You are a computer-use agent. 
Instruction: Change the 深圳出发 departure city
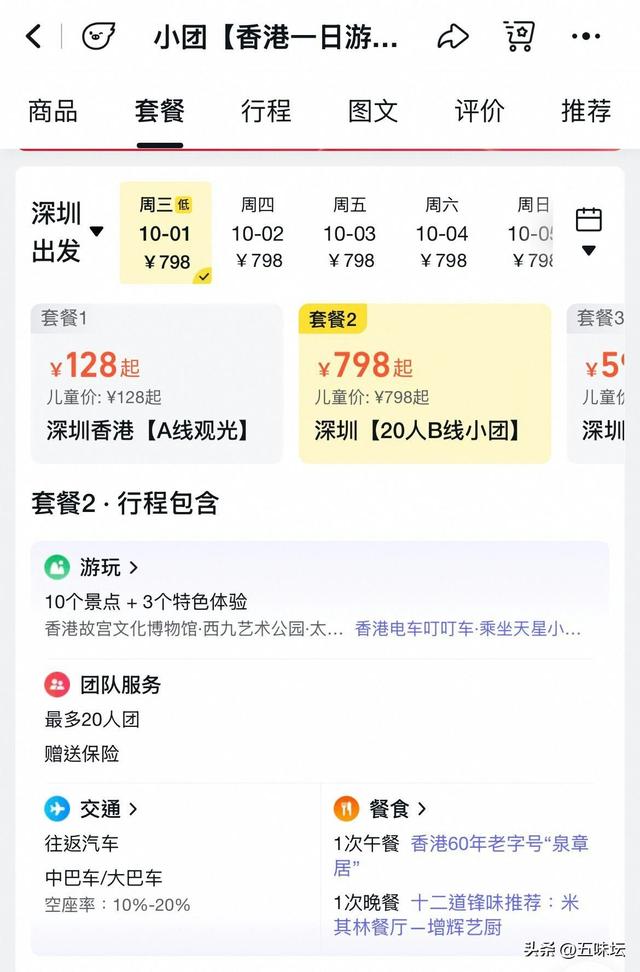[x=68, y=232]
